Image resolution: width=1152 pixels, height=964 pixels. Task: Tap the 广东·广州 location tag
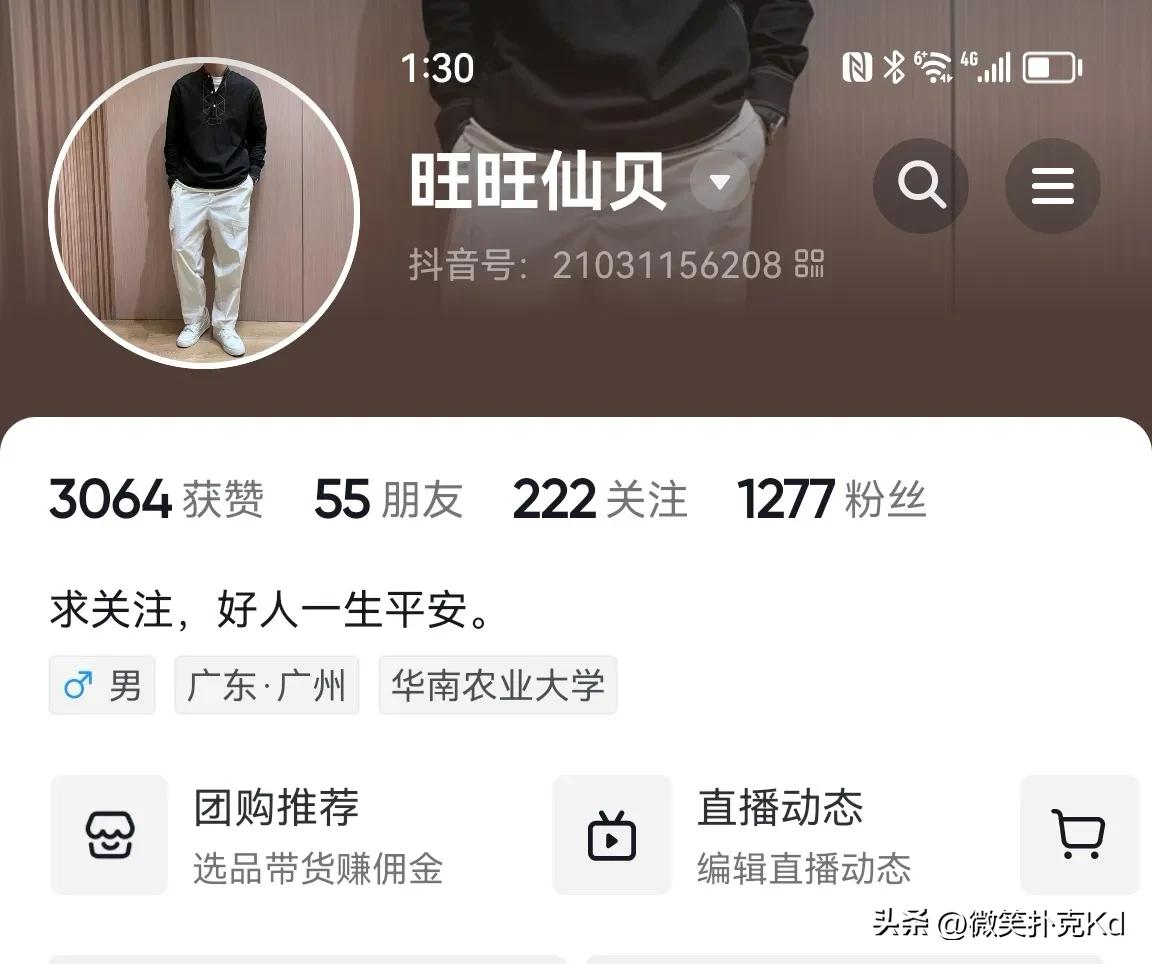click(x=266, y=686)
